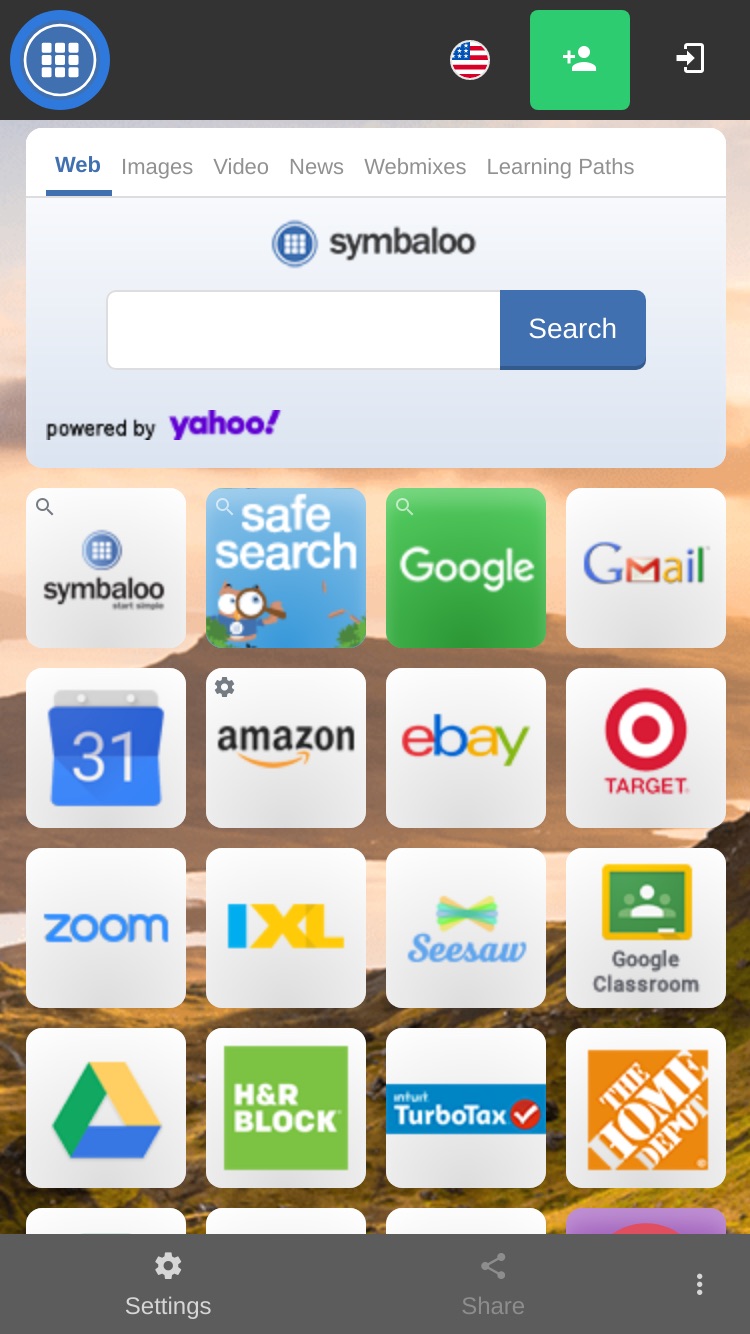The width and height of the screenshot is (750, 1334).
Task: Switch to the Images search tab
Action: pyautogui.click(x=157, y=167)
